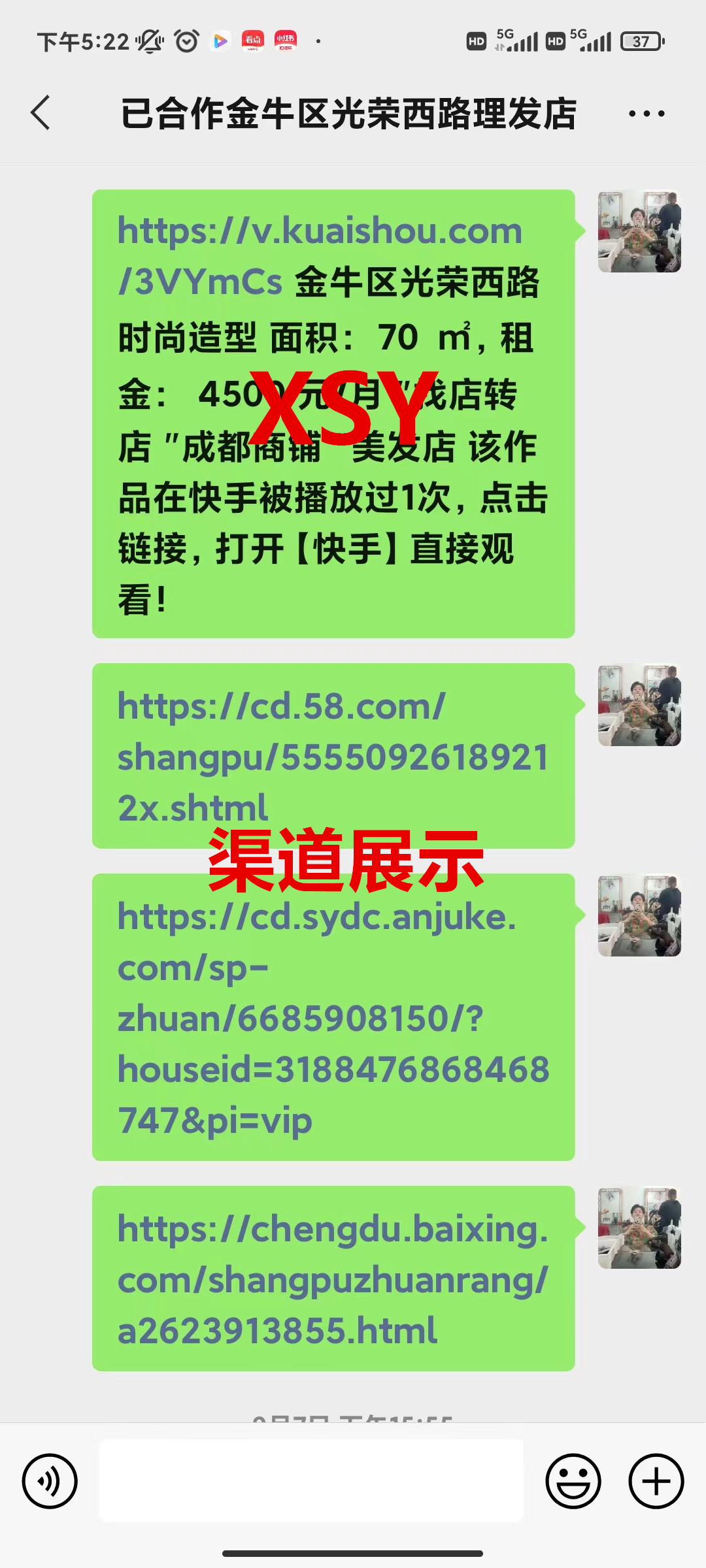Open the v.kuaishou.com video link

pyautogui.click(x=319, y=233)
